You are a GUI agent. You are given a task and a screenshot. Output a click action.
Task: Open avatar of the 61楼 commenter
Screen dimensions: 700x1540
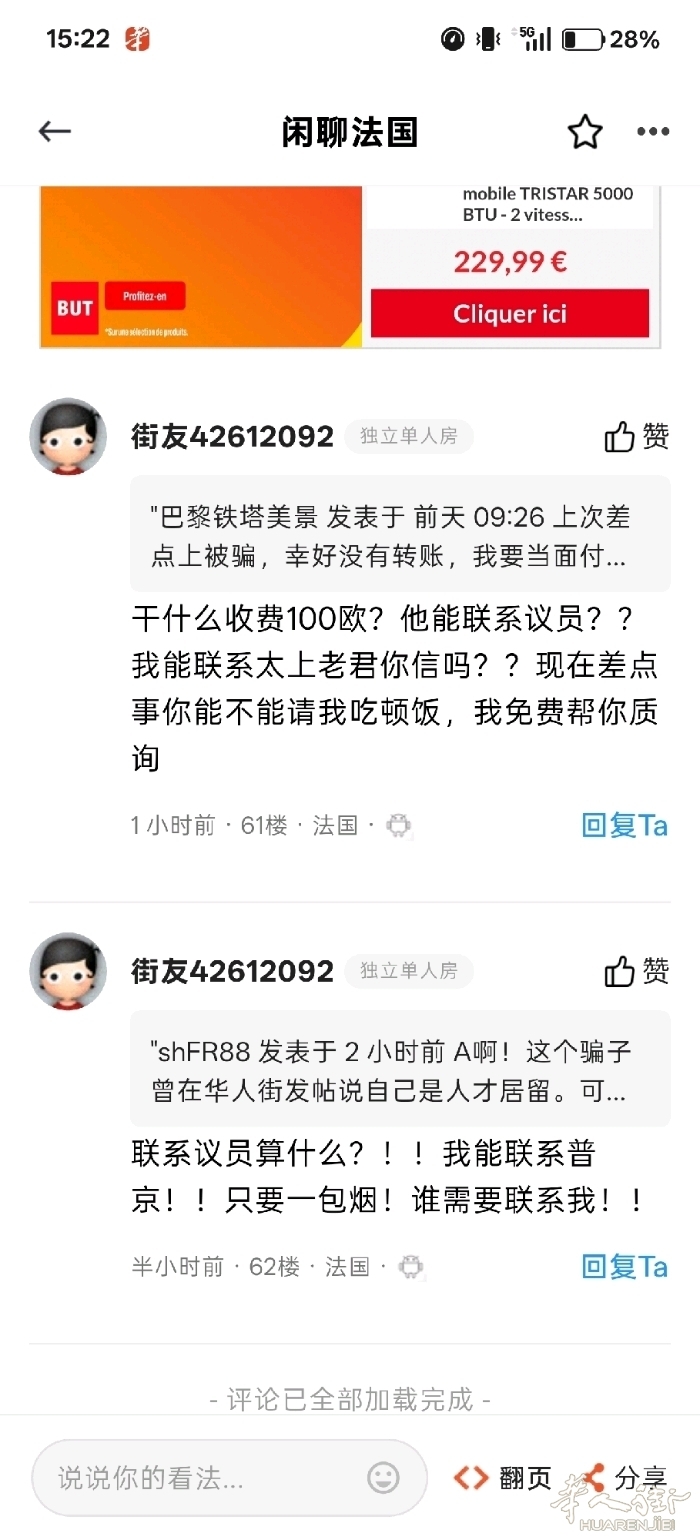[68, 436]
